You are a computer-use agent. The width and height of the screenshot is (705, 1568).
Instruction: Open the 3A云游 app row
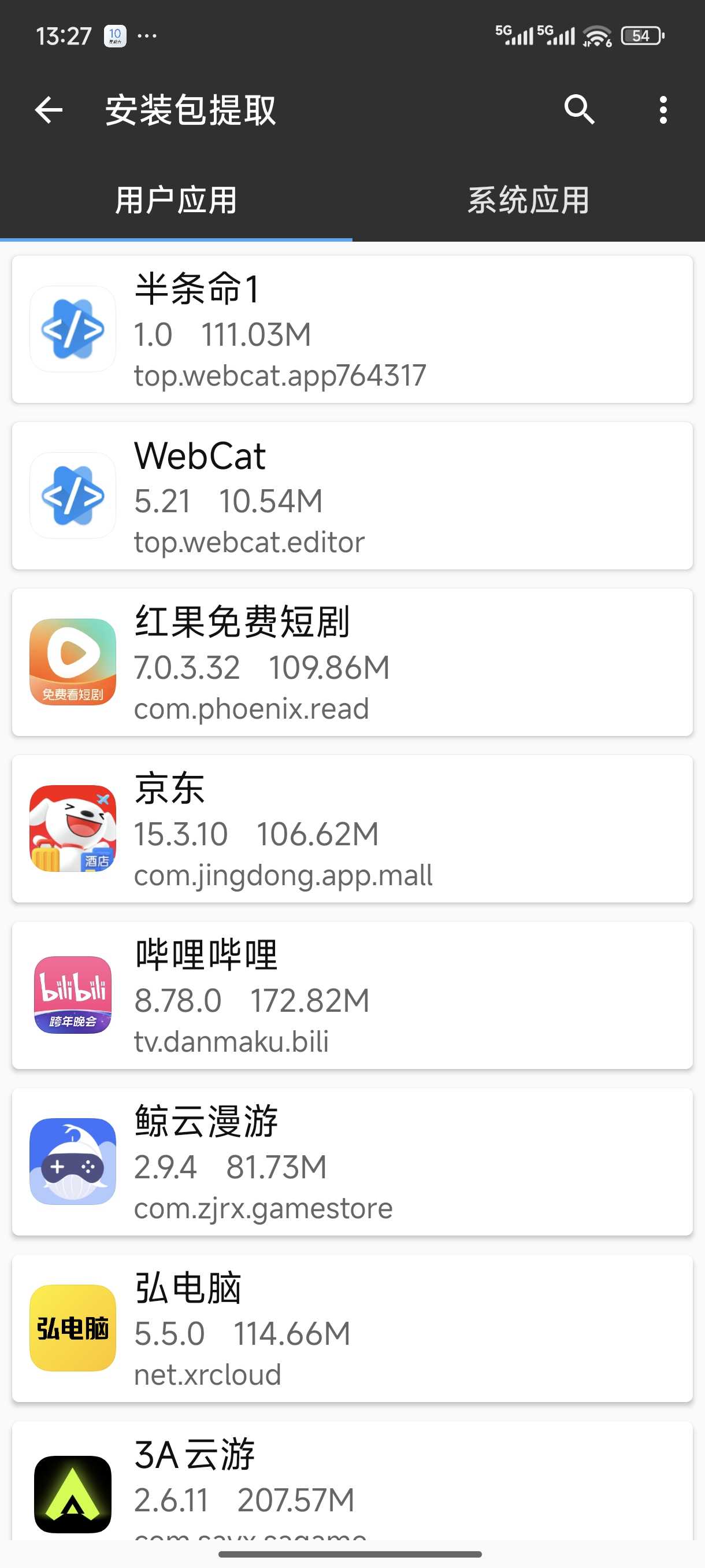tap(352, 1485)
